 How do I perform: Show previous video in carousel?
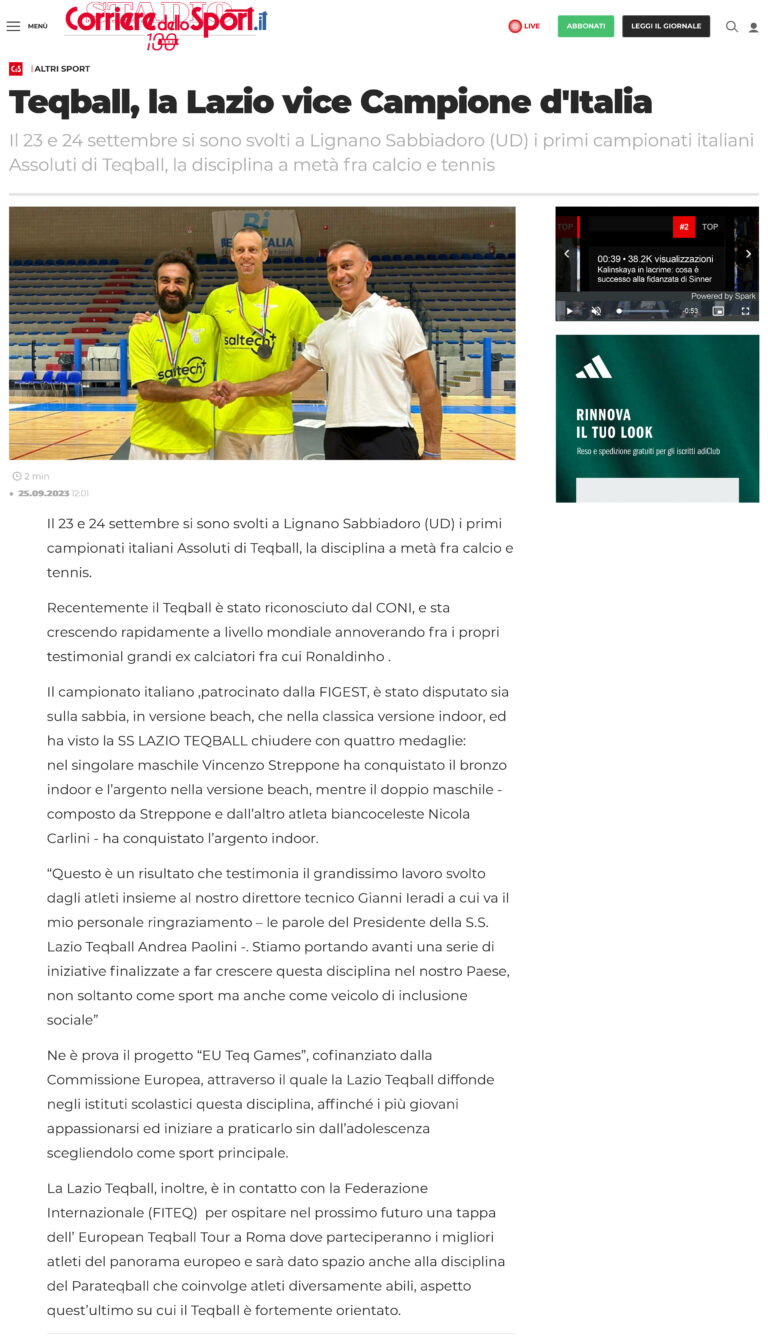[567, 254]
